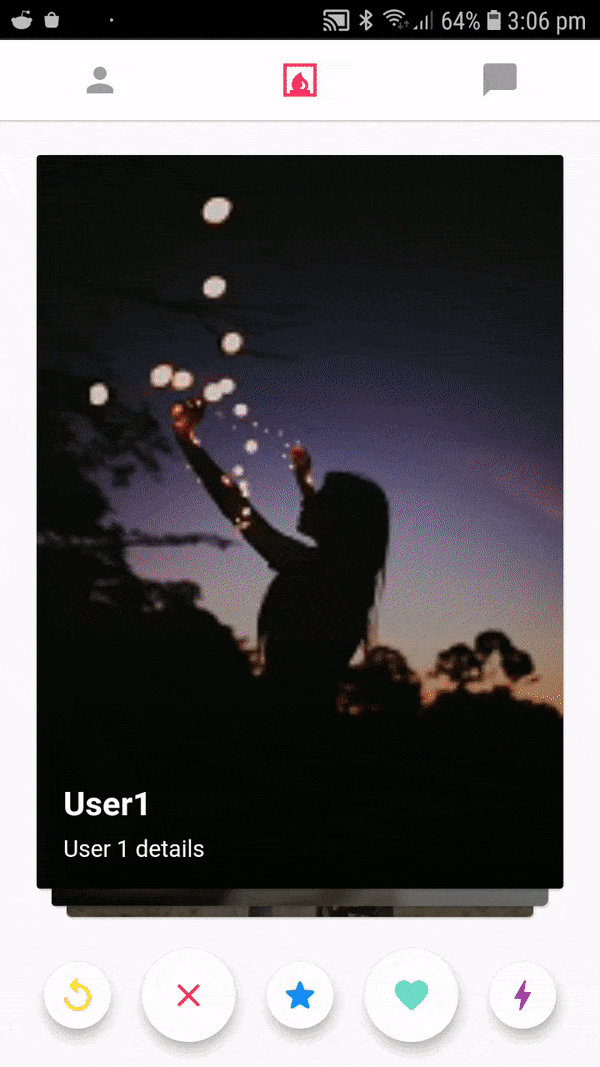
Task: Open the chat messages tab
Action: click(x=499, y=80)
